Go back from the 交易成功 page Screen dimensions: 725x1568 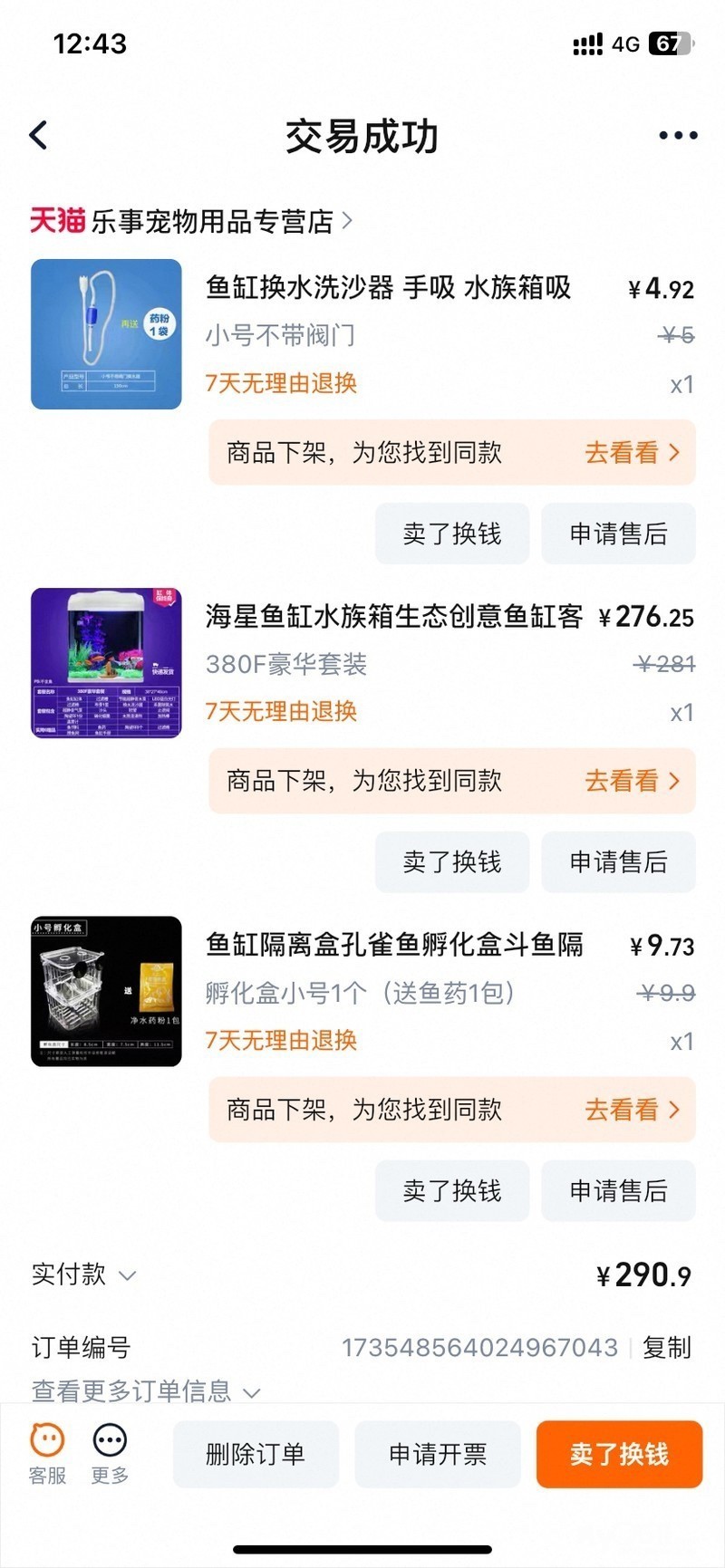(x=39, y=136)
